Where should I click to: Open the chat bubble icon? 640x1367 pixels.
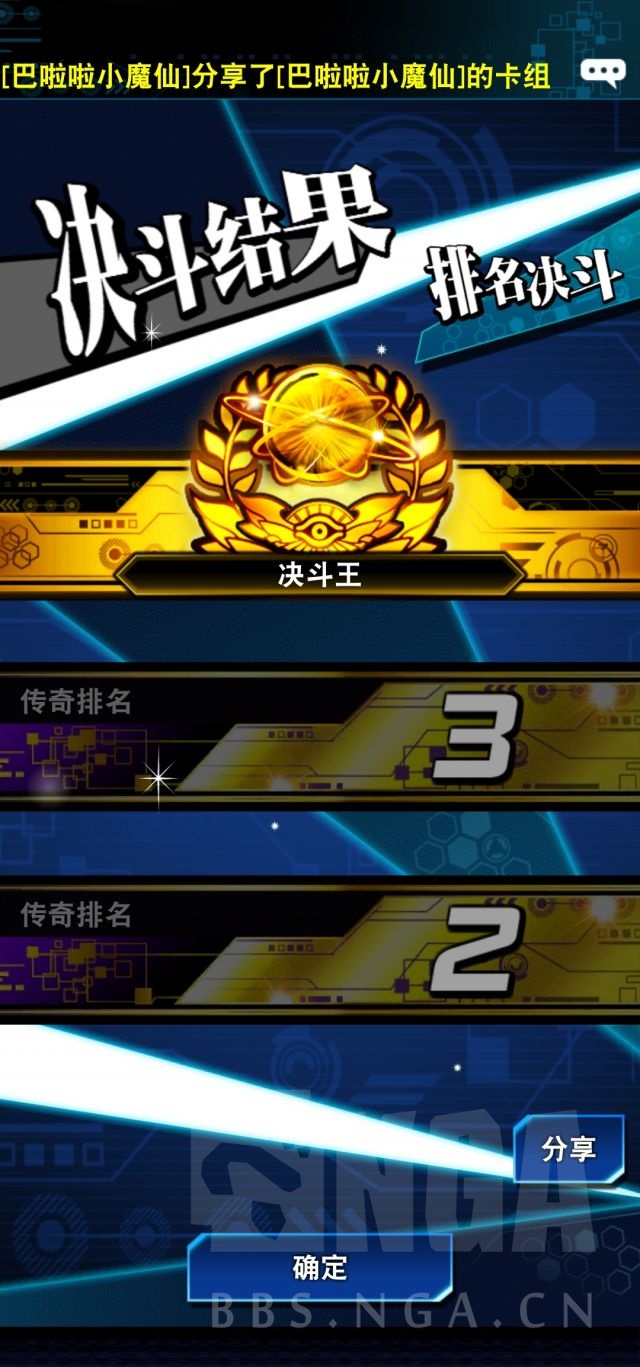(603, 72)
